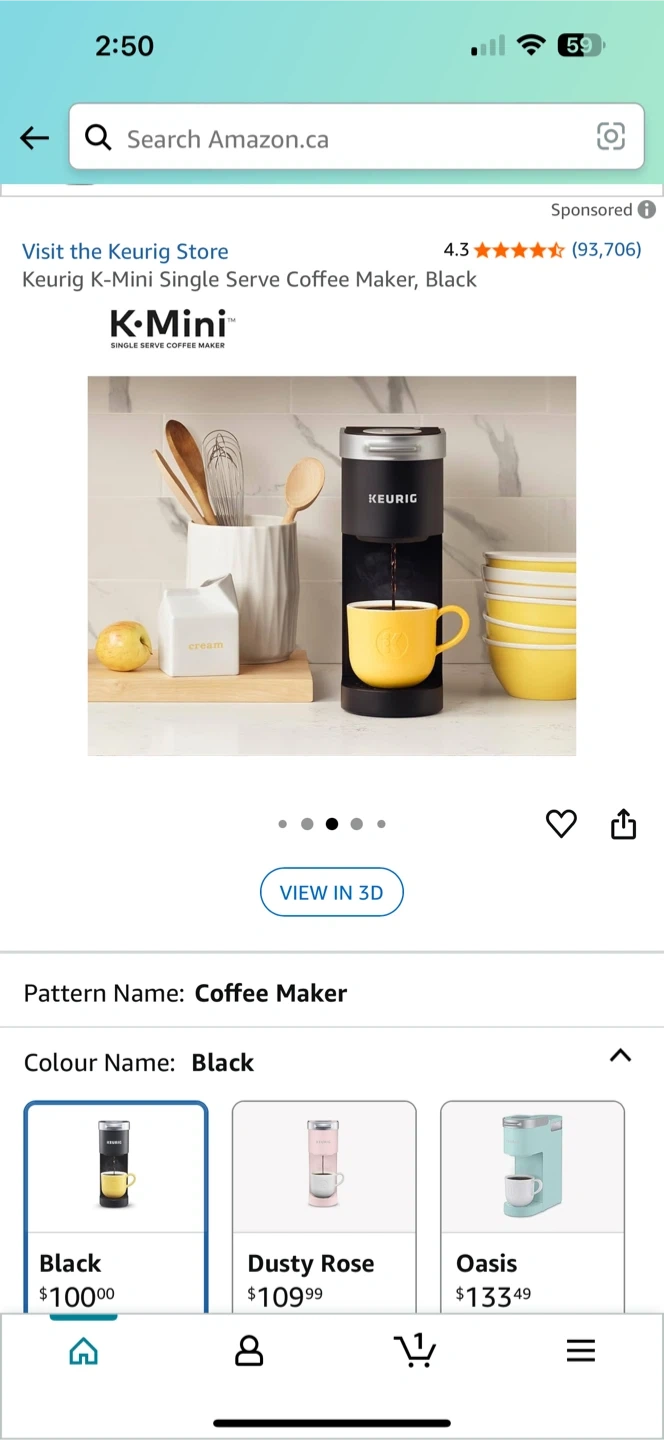This screenshot has width=664, height=1440.
Task: Share this product
Action: coord(623,824)
